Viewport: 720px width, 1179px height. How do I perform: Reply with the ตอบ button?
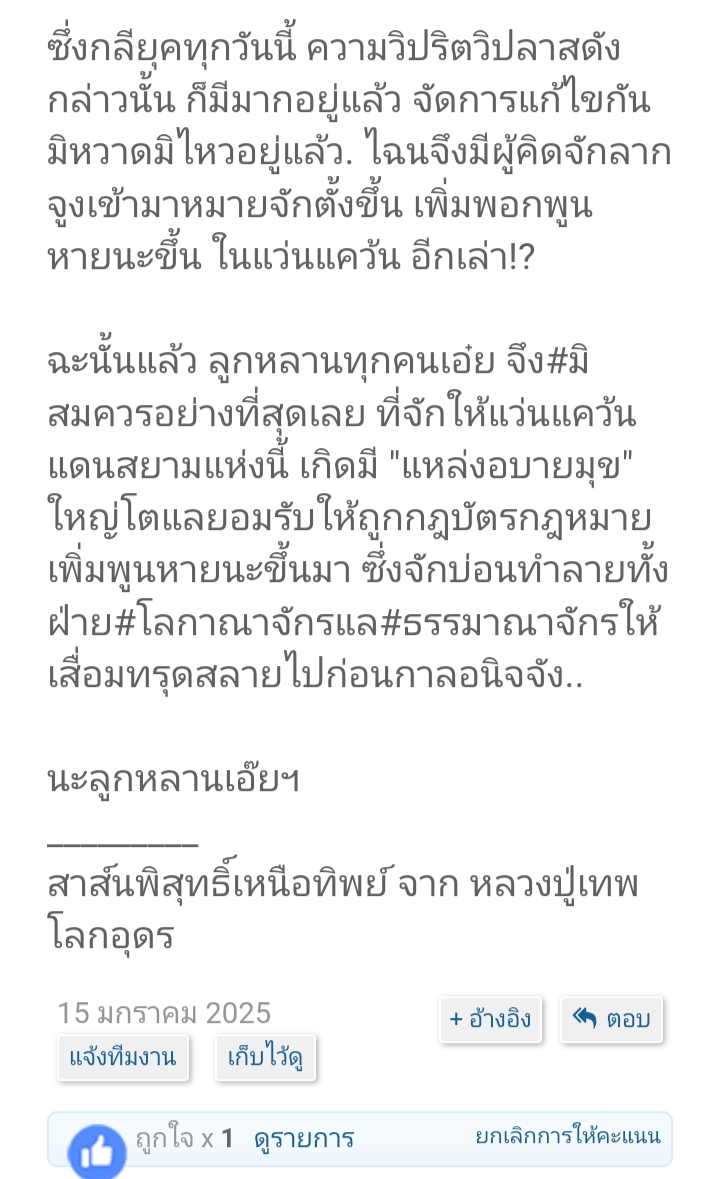point(611,1019)
